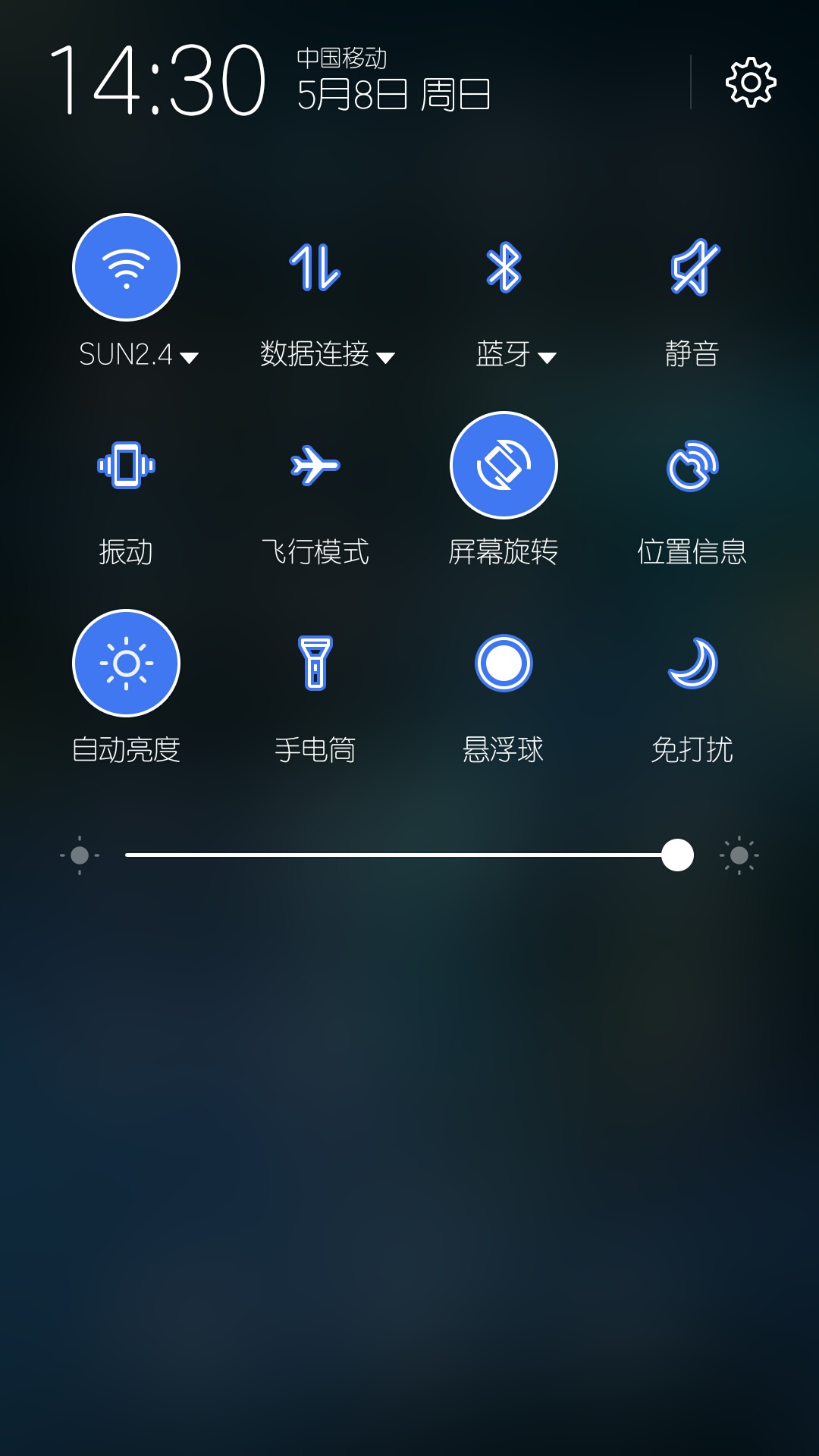The image size is (819, 1456).
Task: Turn off the SUN2.4 Wi-Fi toggle
Action: click(126, 268)
